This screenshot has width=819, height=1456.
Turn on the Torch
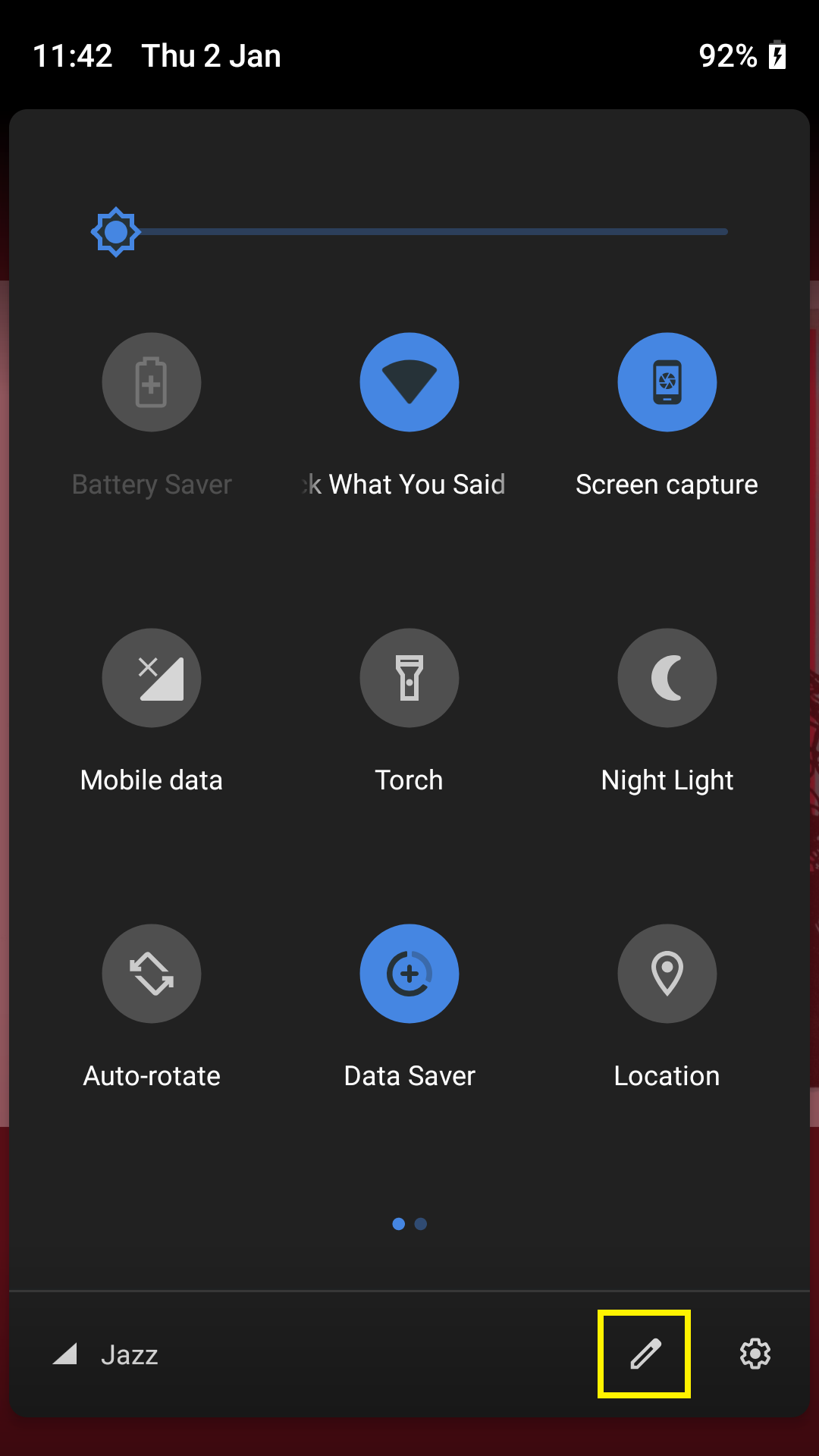coord(409,678)
